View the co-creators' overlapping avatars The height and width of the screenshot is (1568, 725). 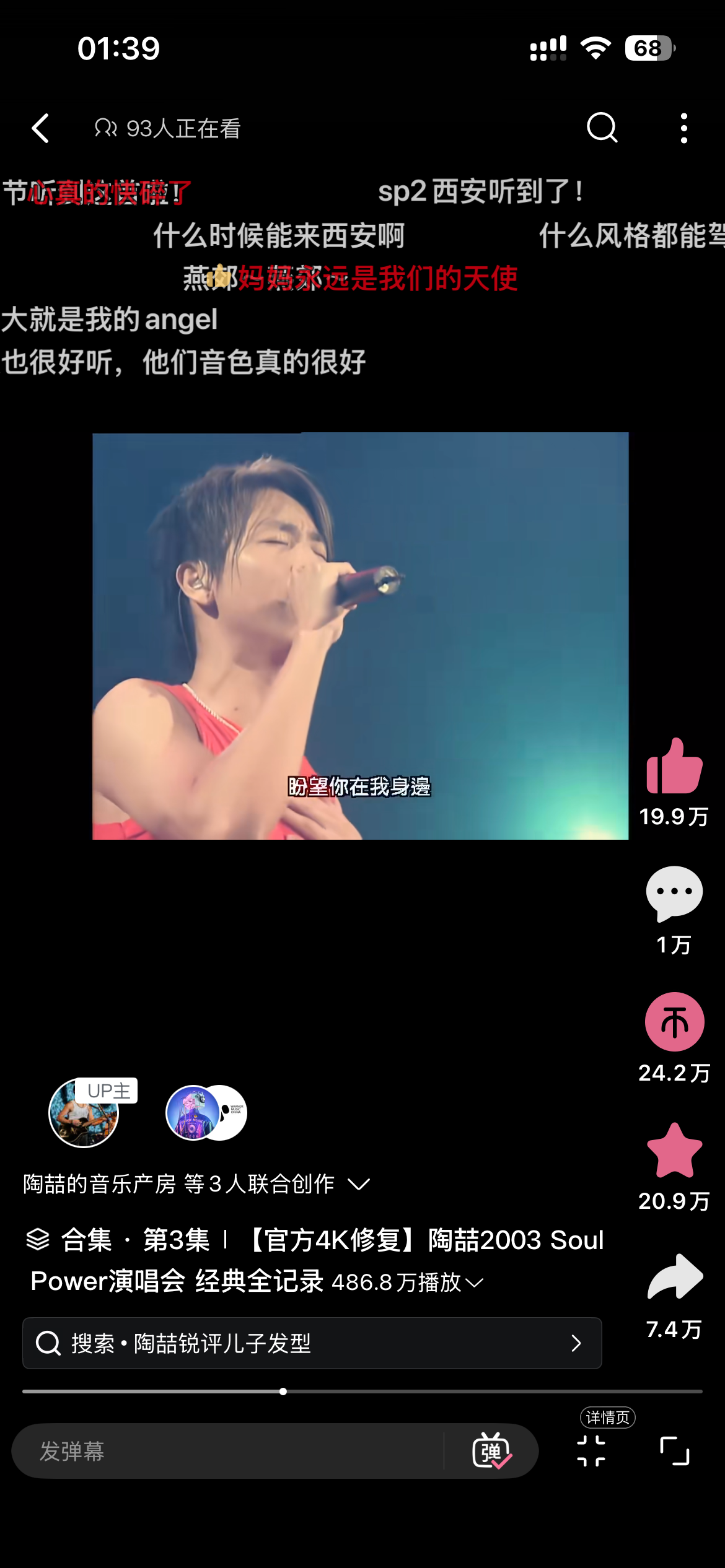[206, 1113]
